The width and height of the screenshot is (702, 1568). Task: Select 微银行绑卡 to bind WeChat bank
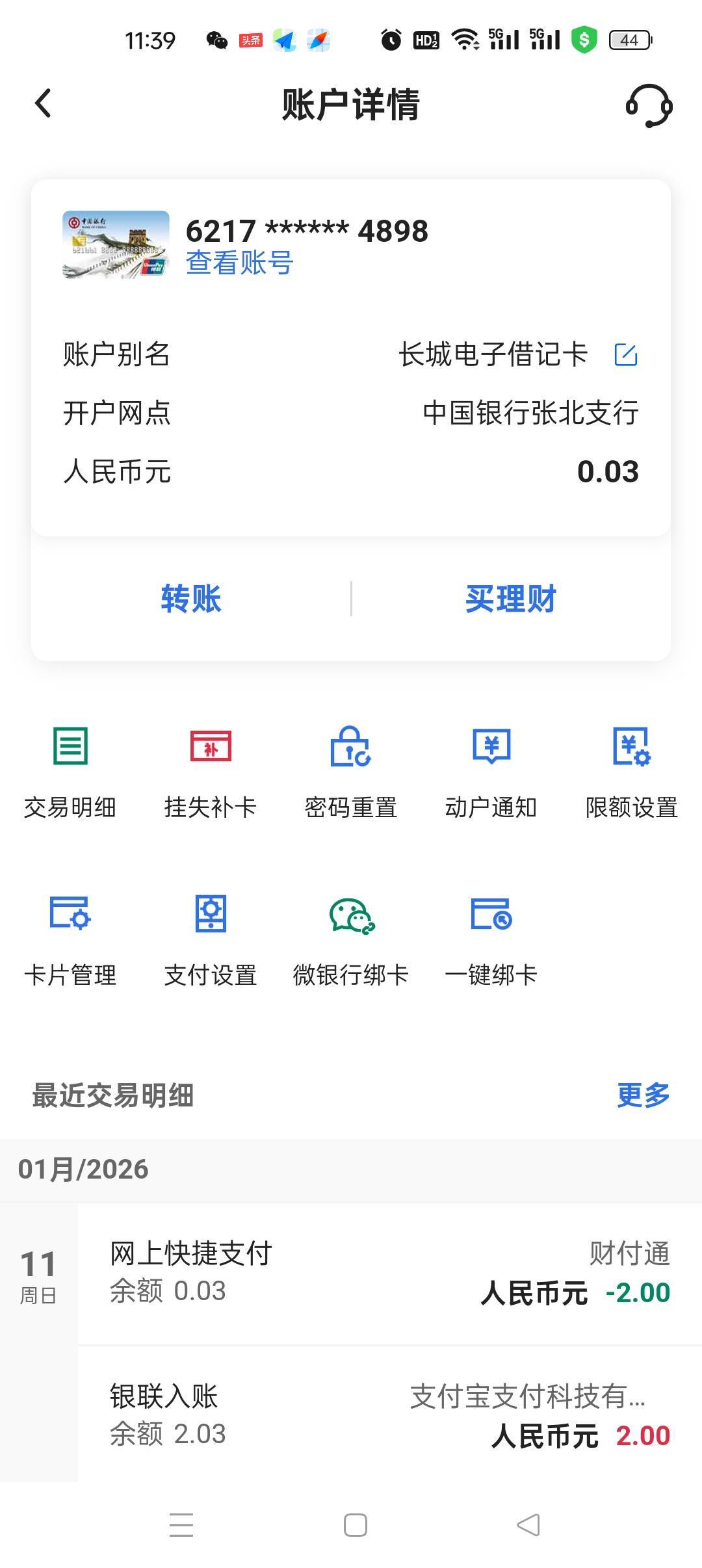351,939
